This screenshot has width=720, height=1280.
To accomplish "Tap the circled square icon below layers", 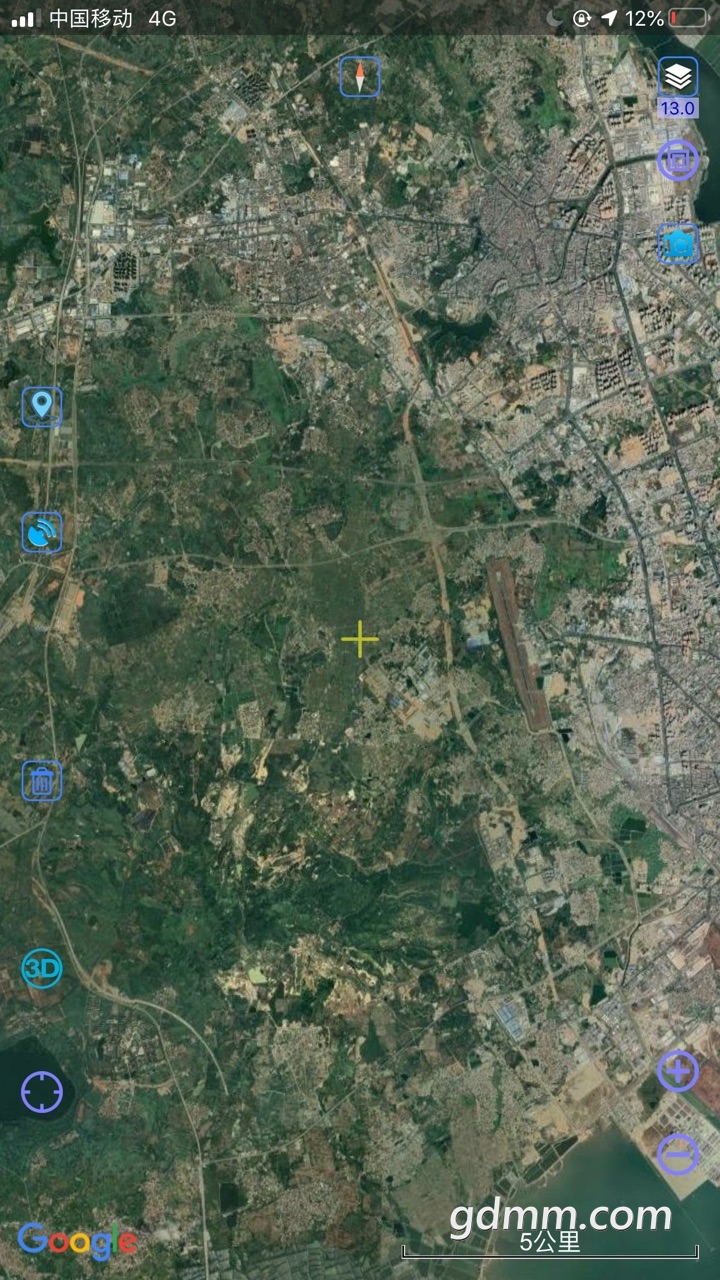I will click(678, 160).
